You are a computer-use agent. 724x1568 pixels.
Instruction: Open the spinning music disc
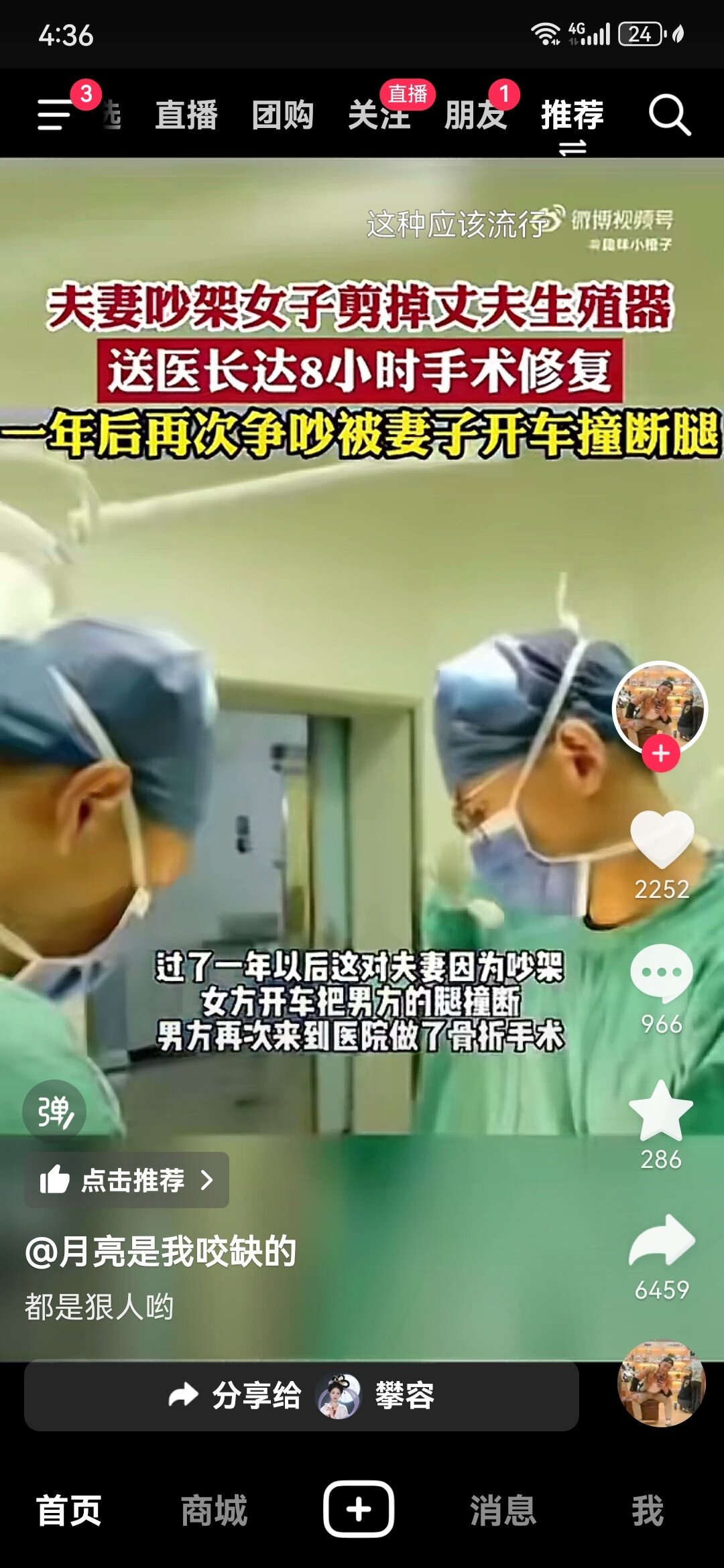661,1383
